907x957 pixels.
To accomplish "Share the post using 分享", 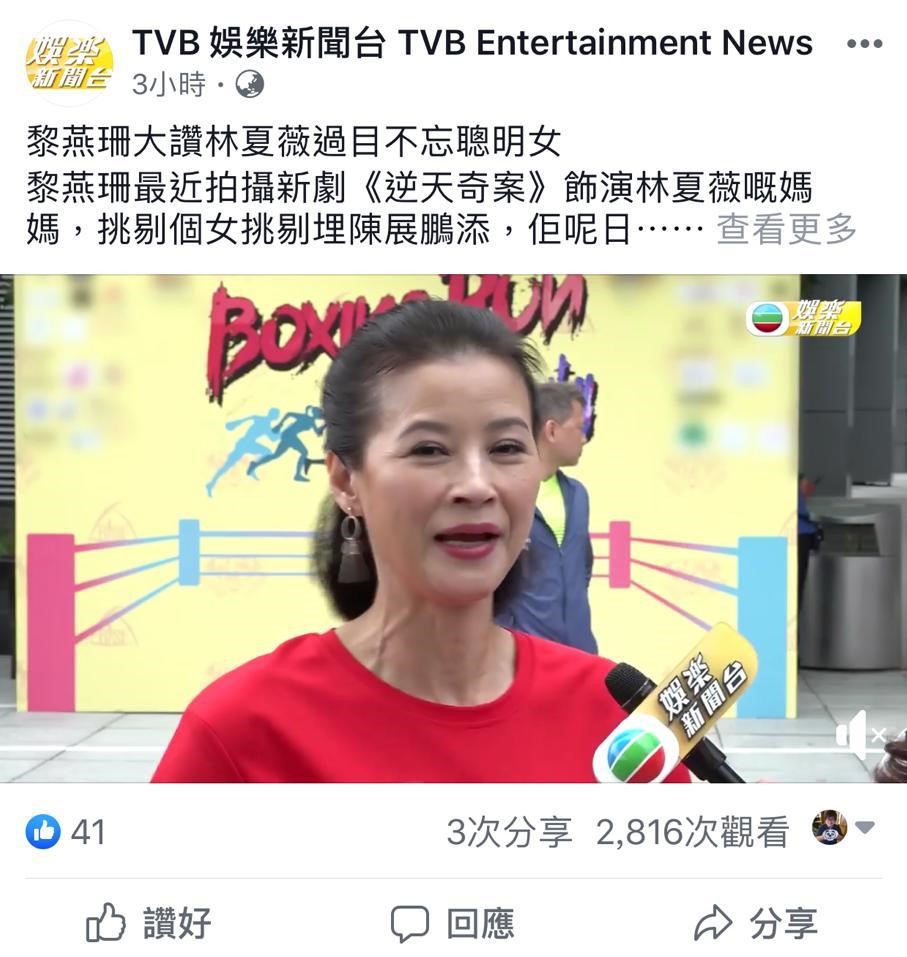I will point(756,923).
